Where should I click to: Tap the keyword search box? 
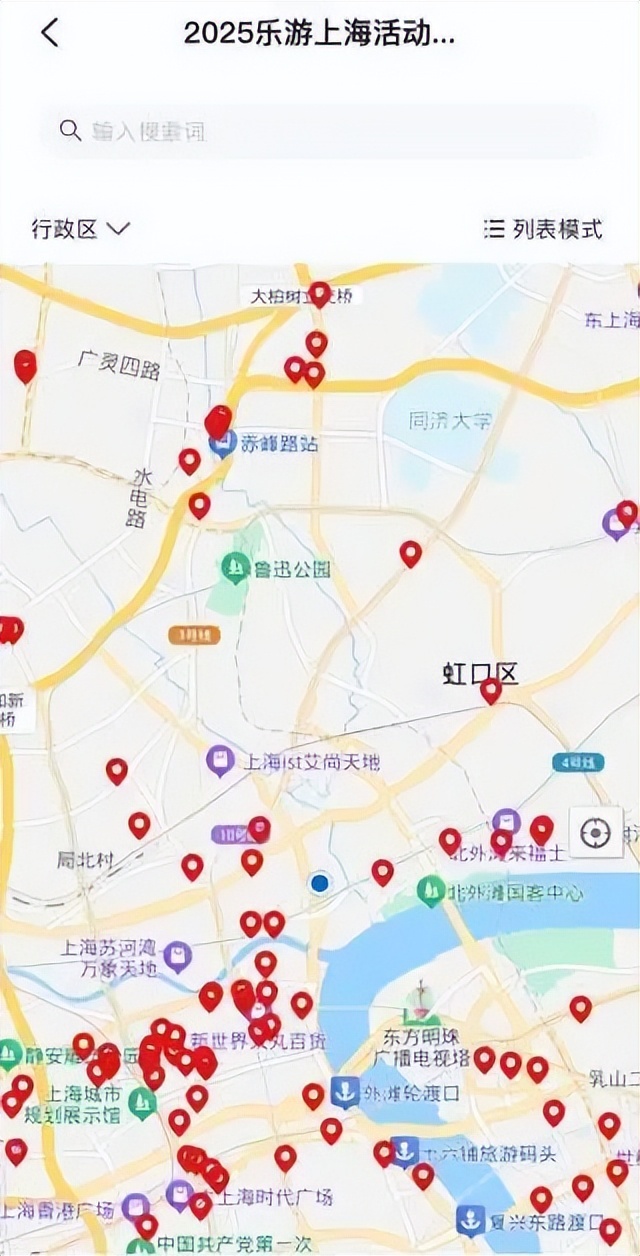coord(320,131)
